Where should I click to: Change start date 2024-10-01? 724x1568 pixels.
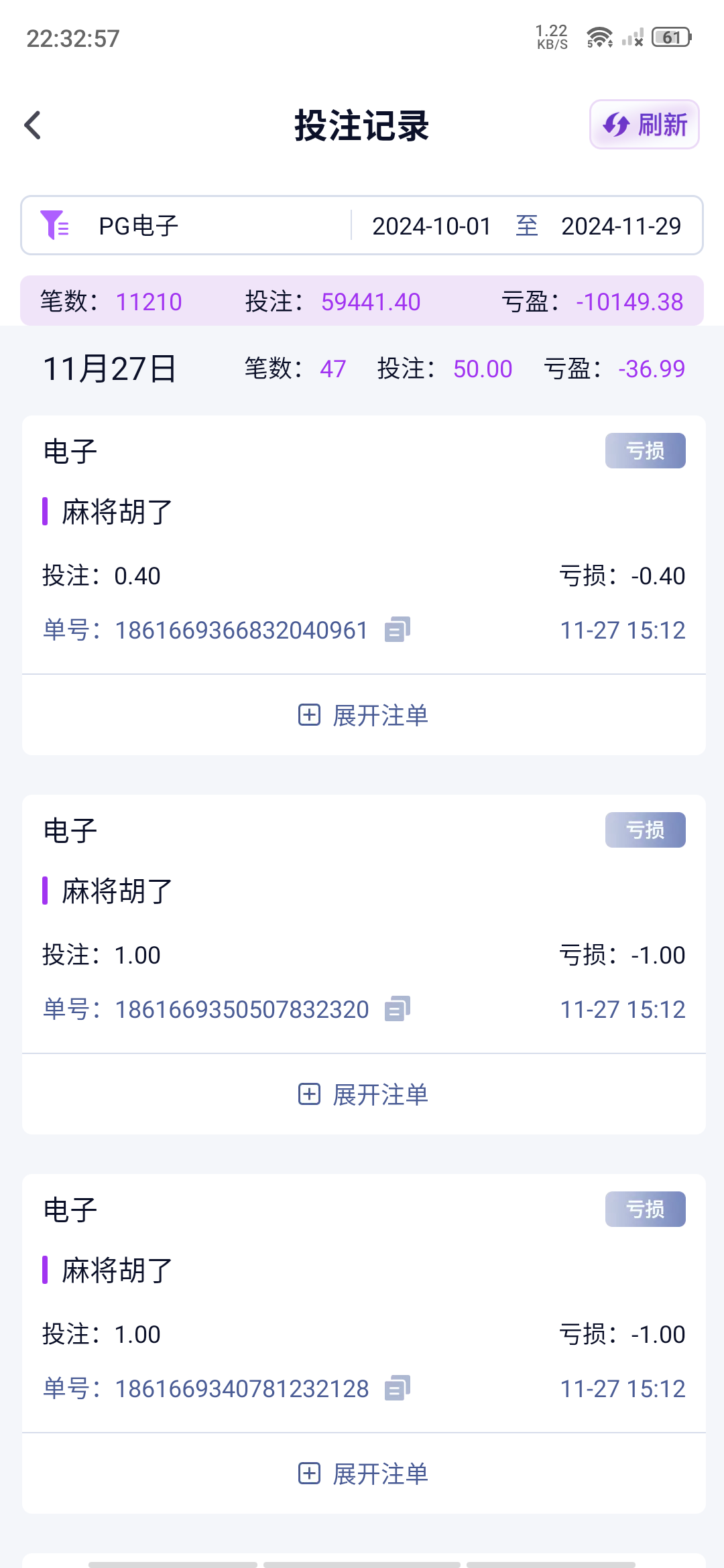432,226
